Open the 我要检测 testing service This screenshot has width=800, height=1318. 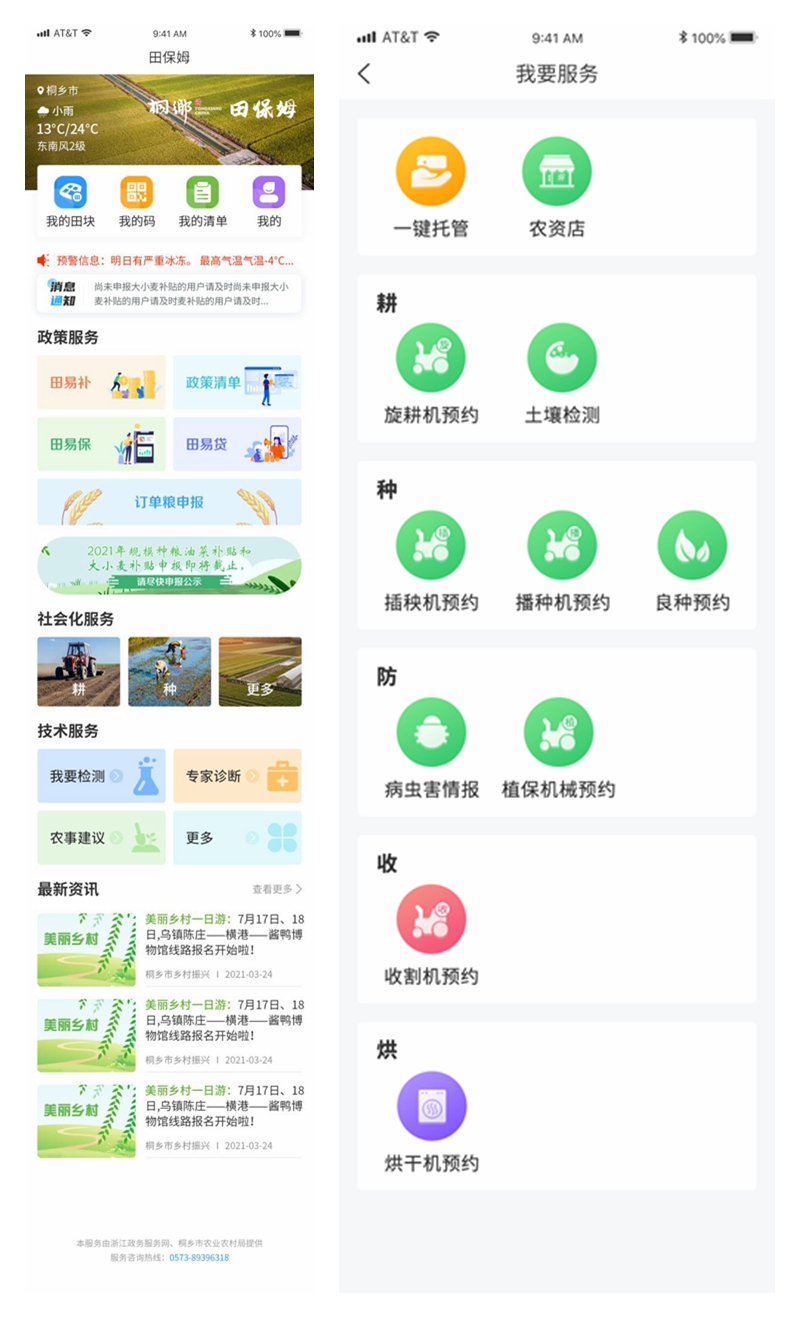pos(100,776)
